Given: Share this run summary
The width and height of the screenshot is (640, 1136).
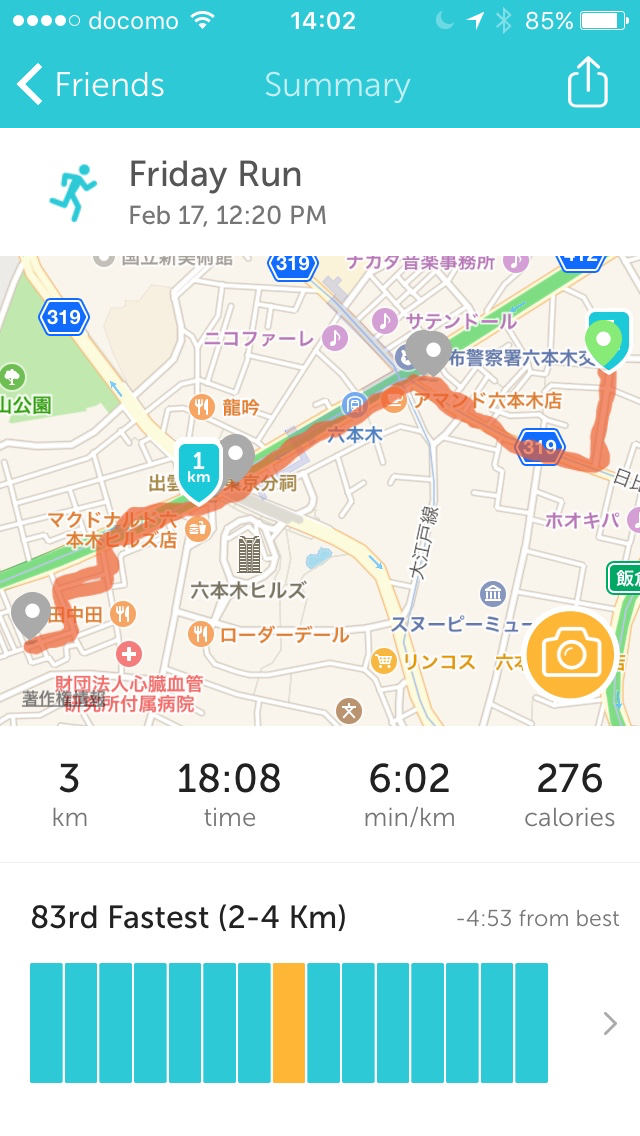Looking at the screenshot, I should 587,83.
